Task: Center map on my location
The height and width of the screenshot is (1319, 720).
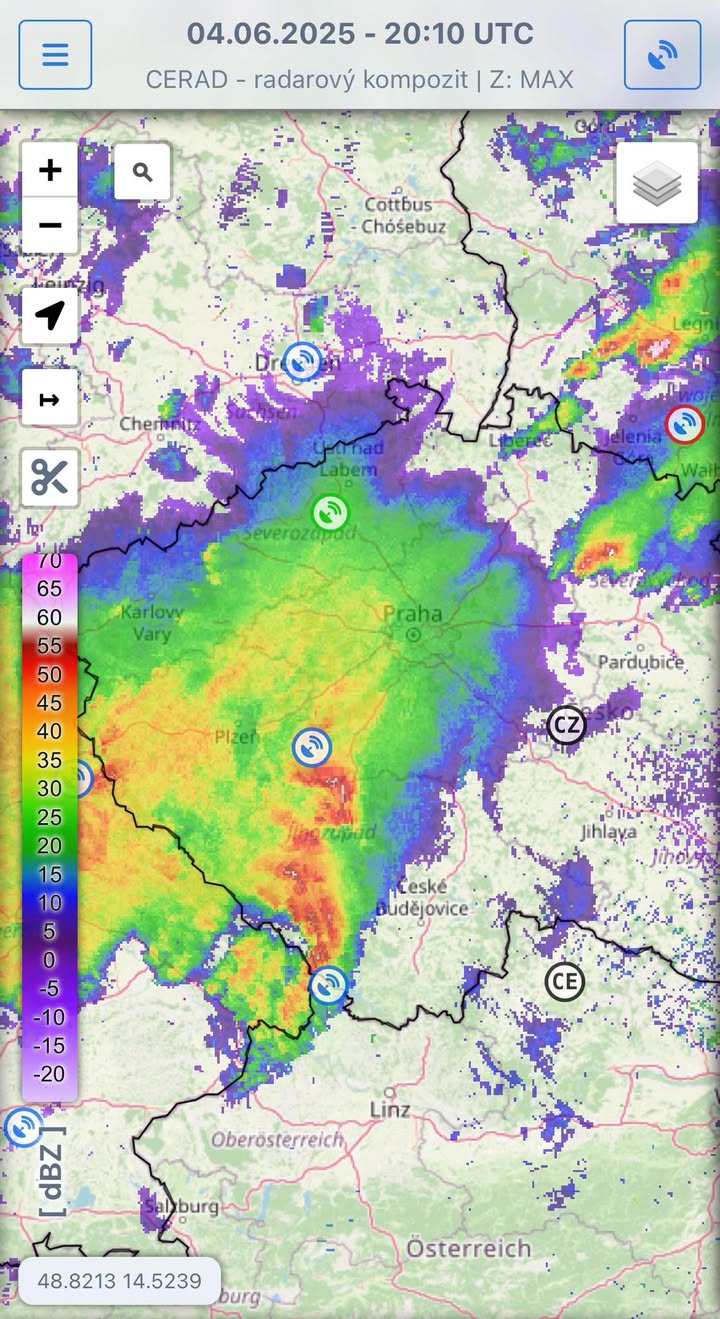Action: 50,317
